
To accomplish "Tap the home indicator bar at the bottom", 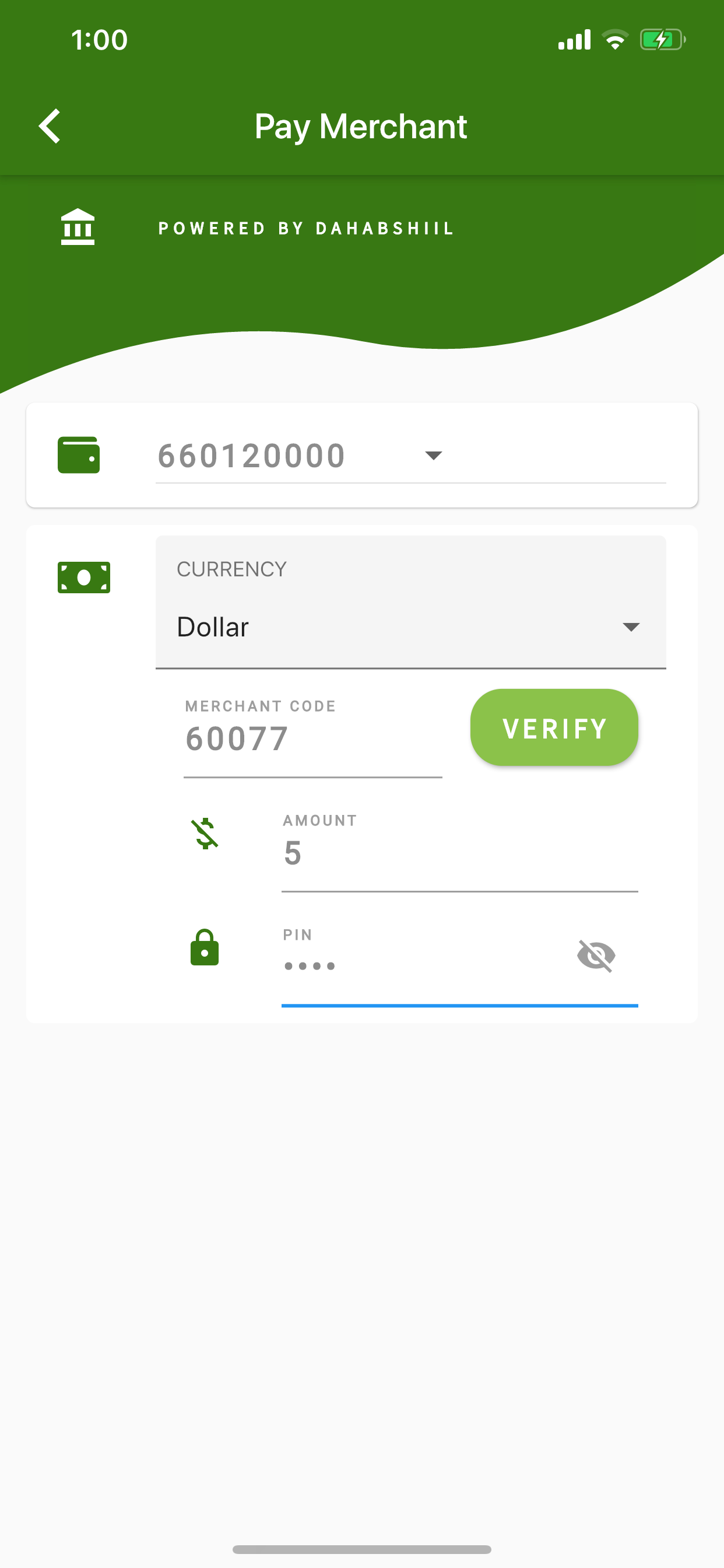I will [x=362, y=1549].
